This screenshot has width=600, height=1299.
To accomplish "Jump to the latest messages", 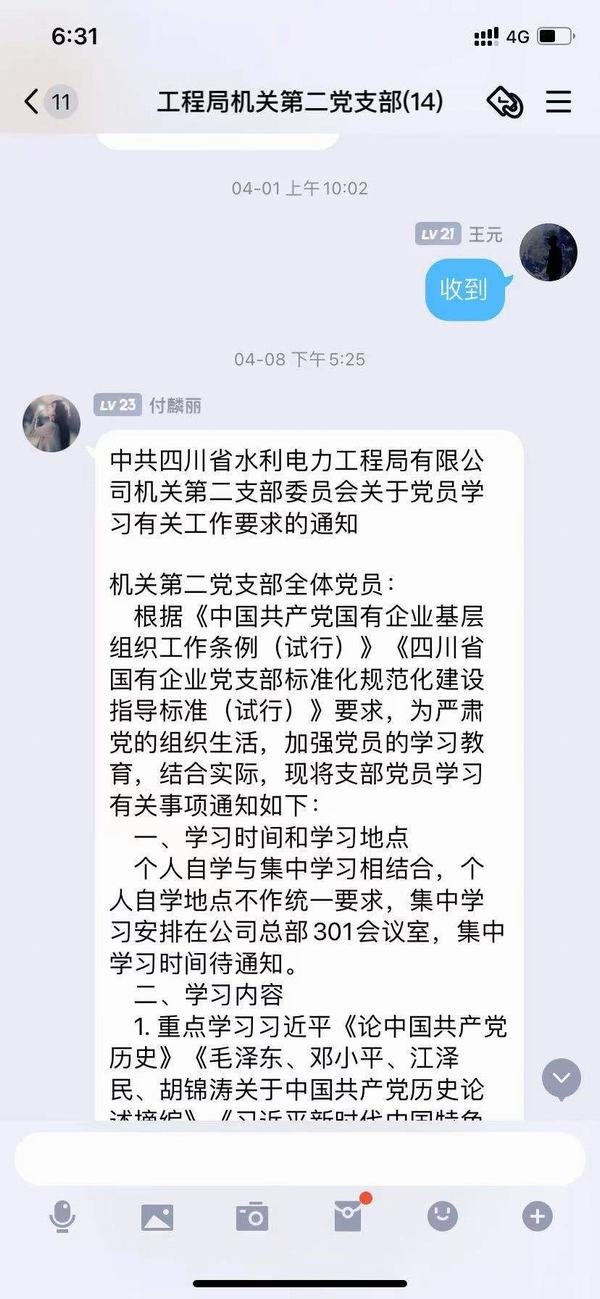I will 561,1078.
